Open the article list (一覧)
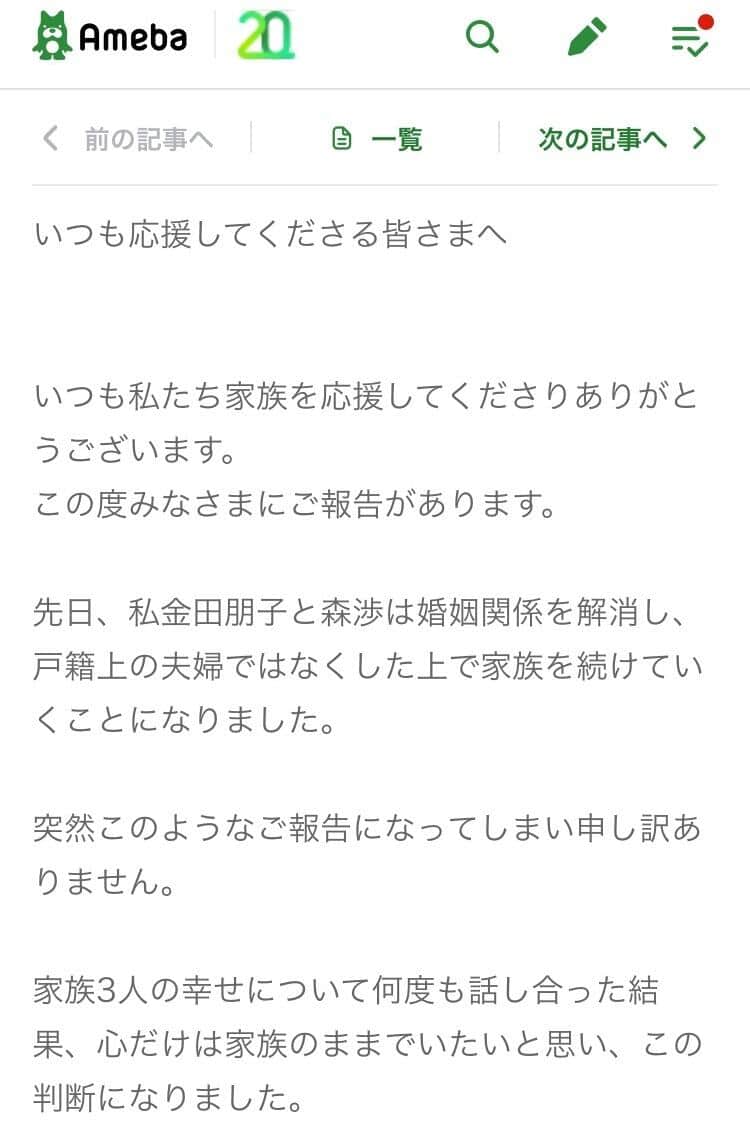The image size is (750, 1129). [377, 139]
